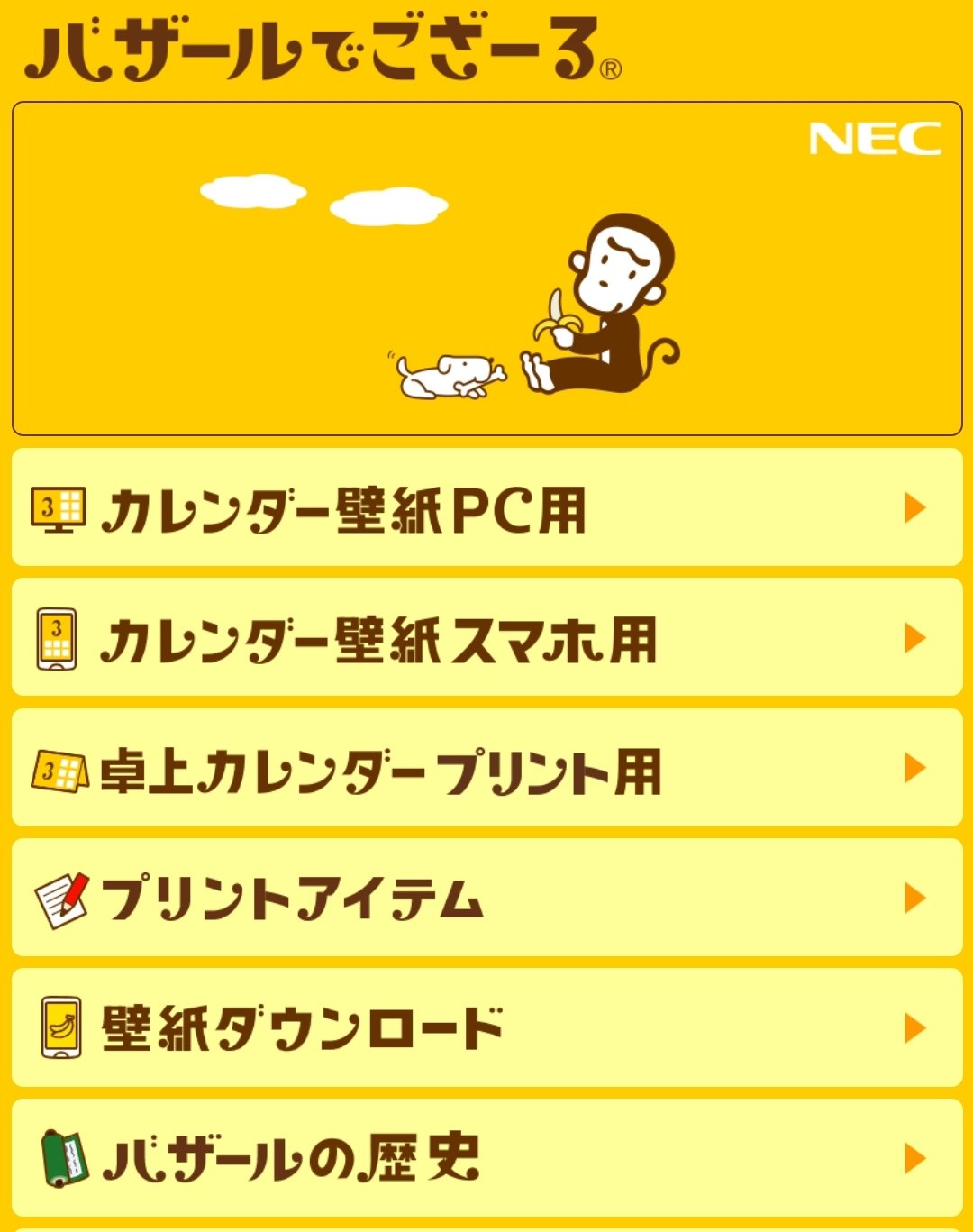Open 壁紙ダウンロード page

[x=486, y=1028]
